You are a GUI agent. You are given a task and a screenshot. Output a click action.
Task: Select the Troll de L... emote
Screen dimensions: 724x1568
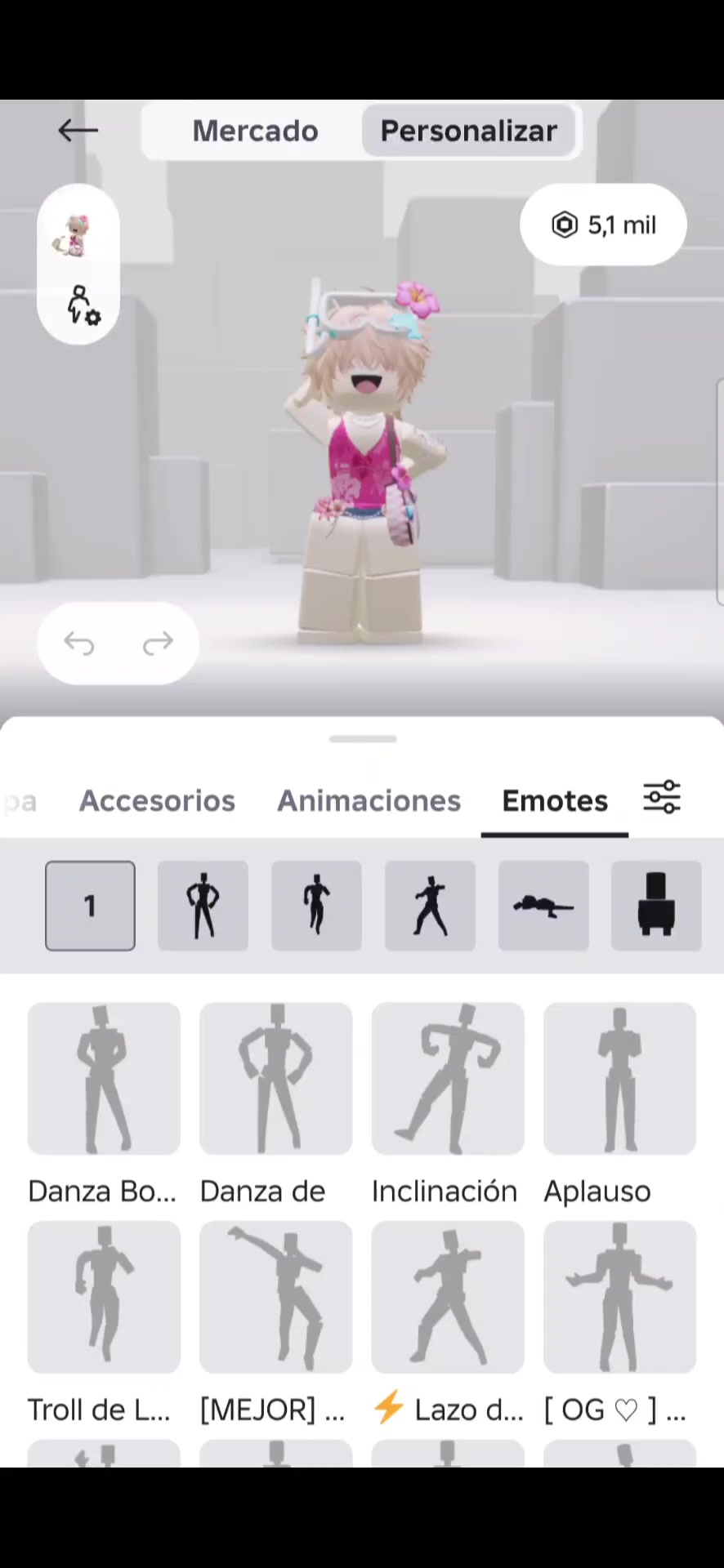click(x=104, y=1323)
